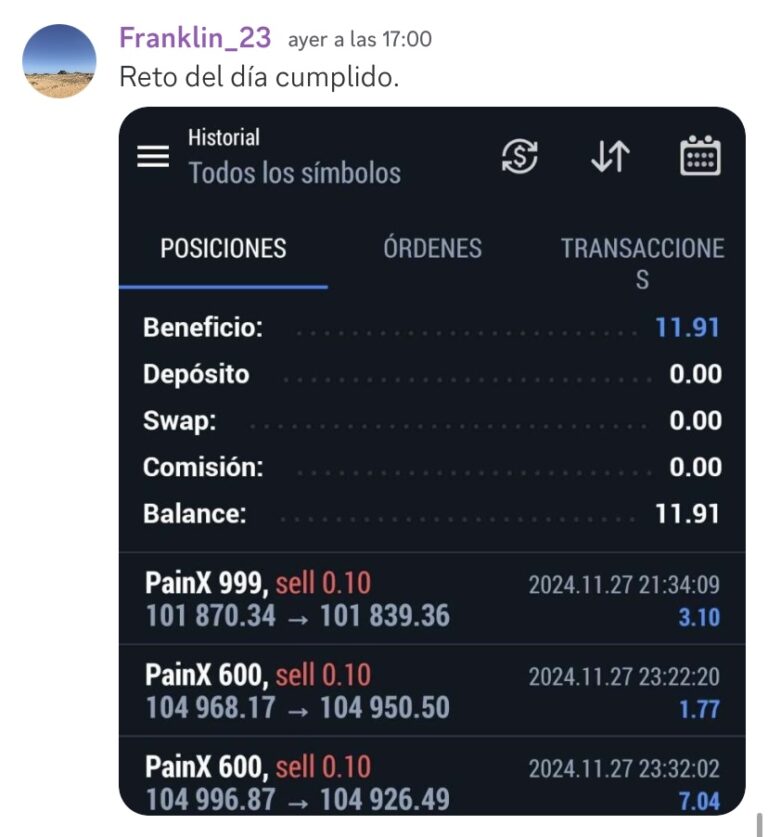Expand the PainX 600 trade from 23:22:20
Viewport: 768px width, 837px height.
(x=430, y=689)
